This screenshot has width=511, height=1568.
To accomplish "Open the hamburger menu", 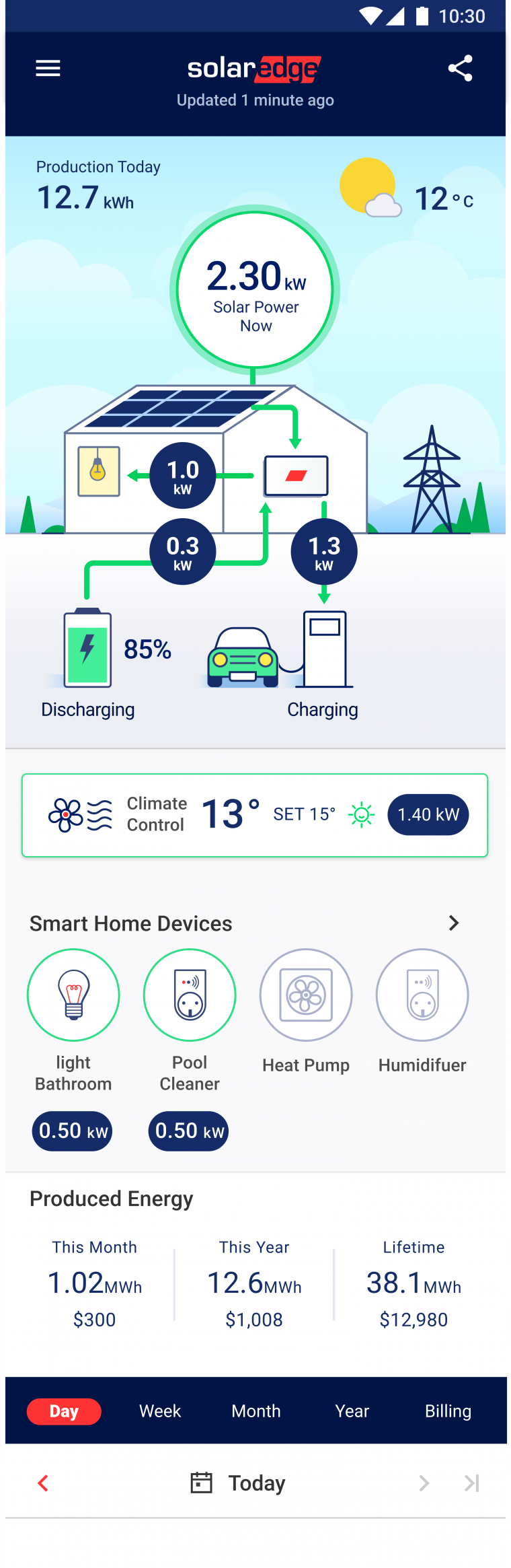I will pyautogui.click(x=48, y=69).
